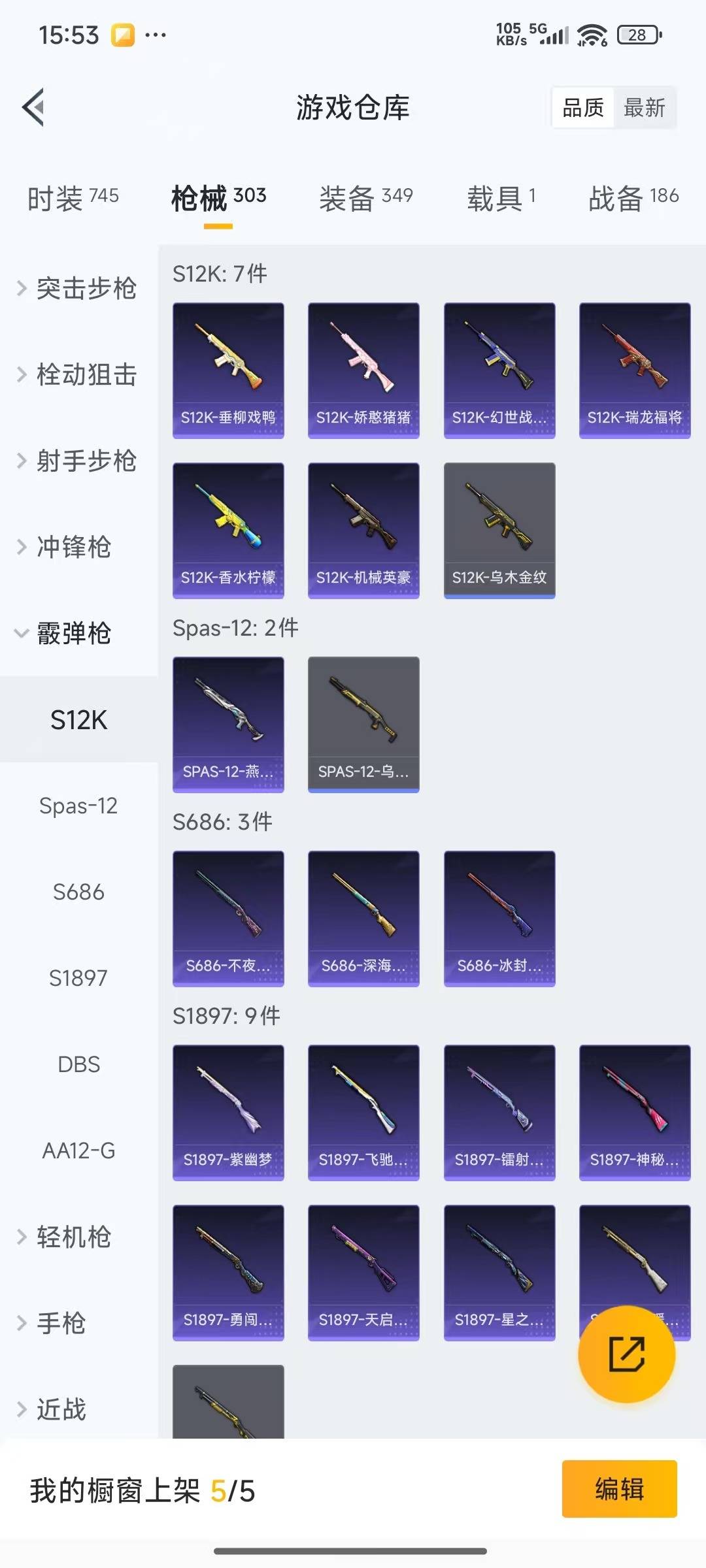Go back using the top-left arrow

pos(33,107)
